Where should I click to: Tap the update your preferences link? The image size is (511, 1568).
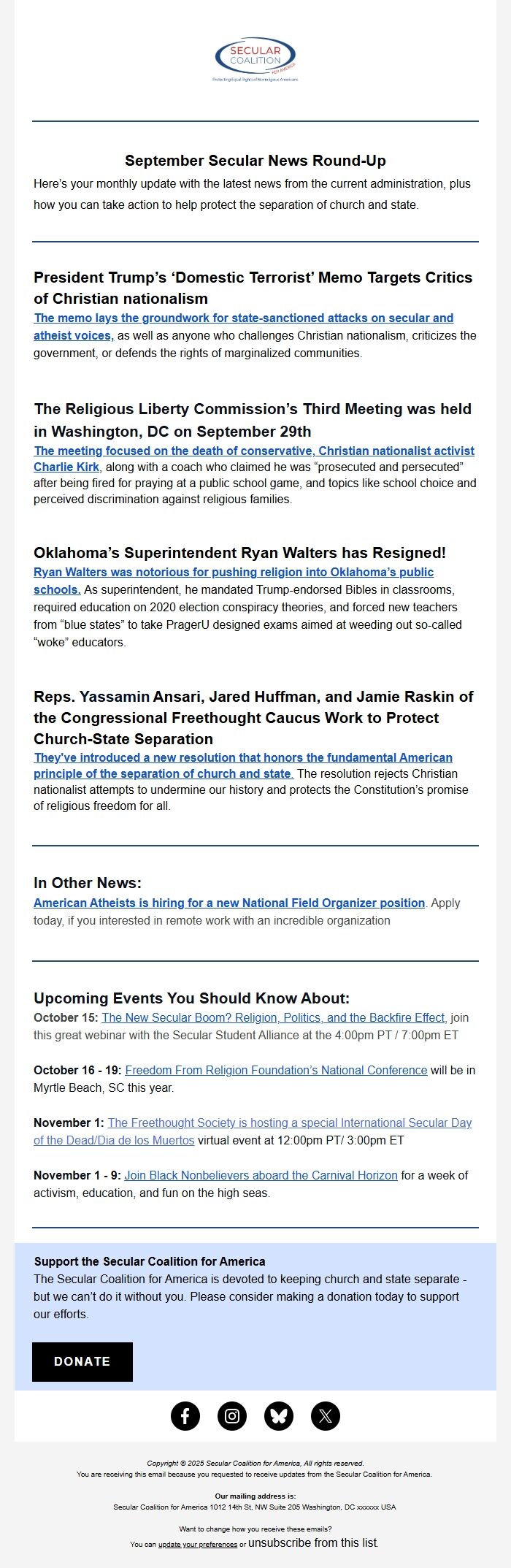tap(198, 1545)
